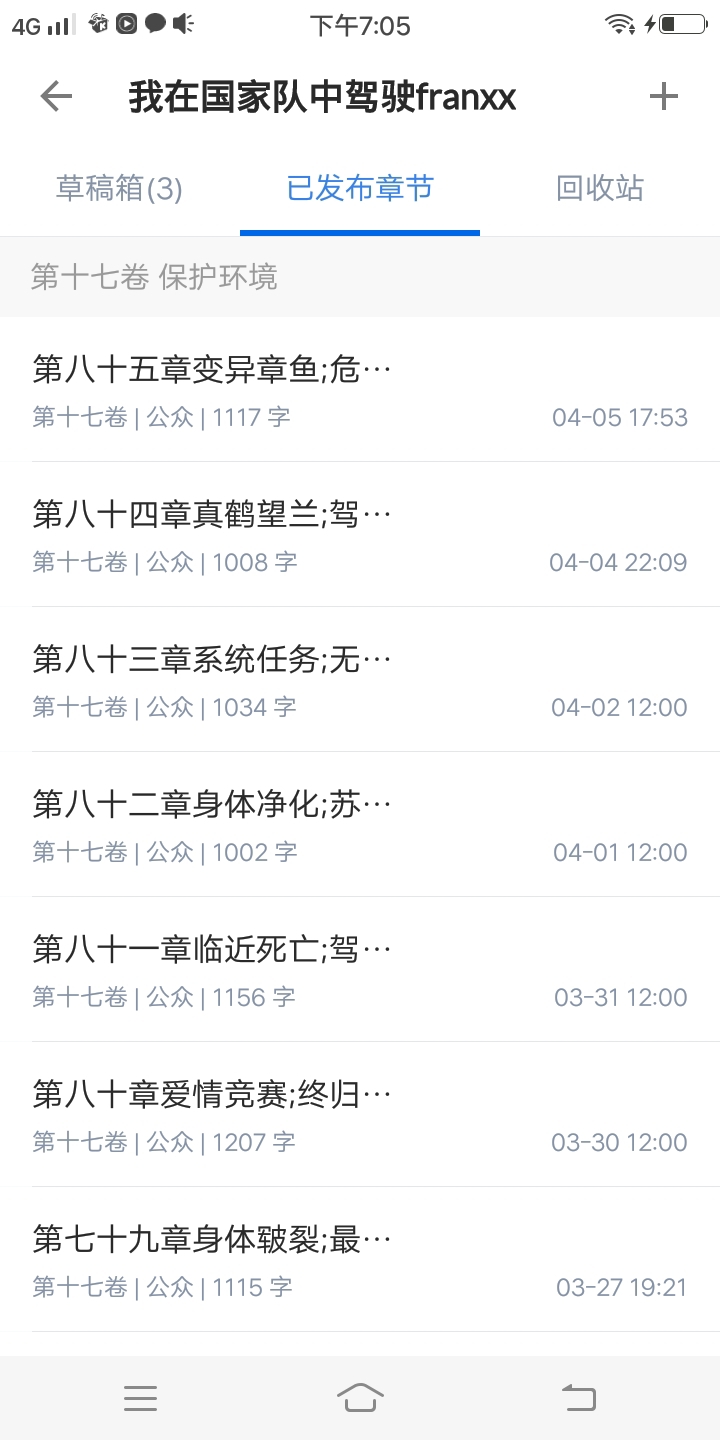
Task: Add a new chapter with plus icon
Action: [x=664, y=97]
